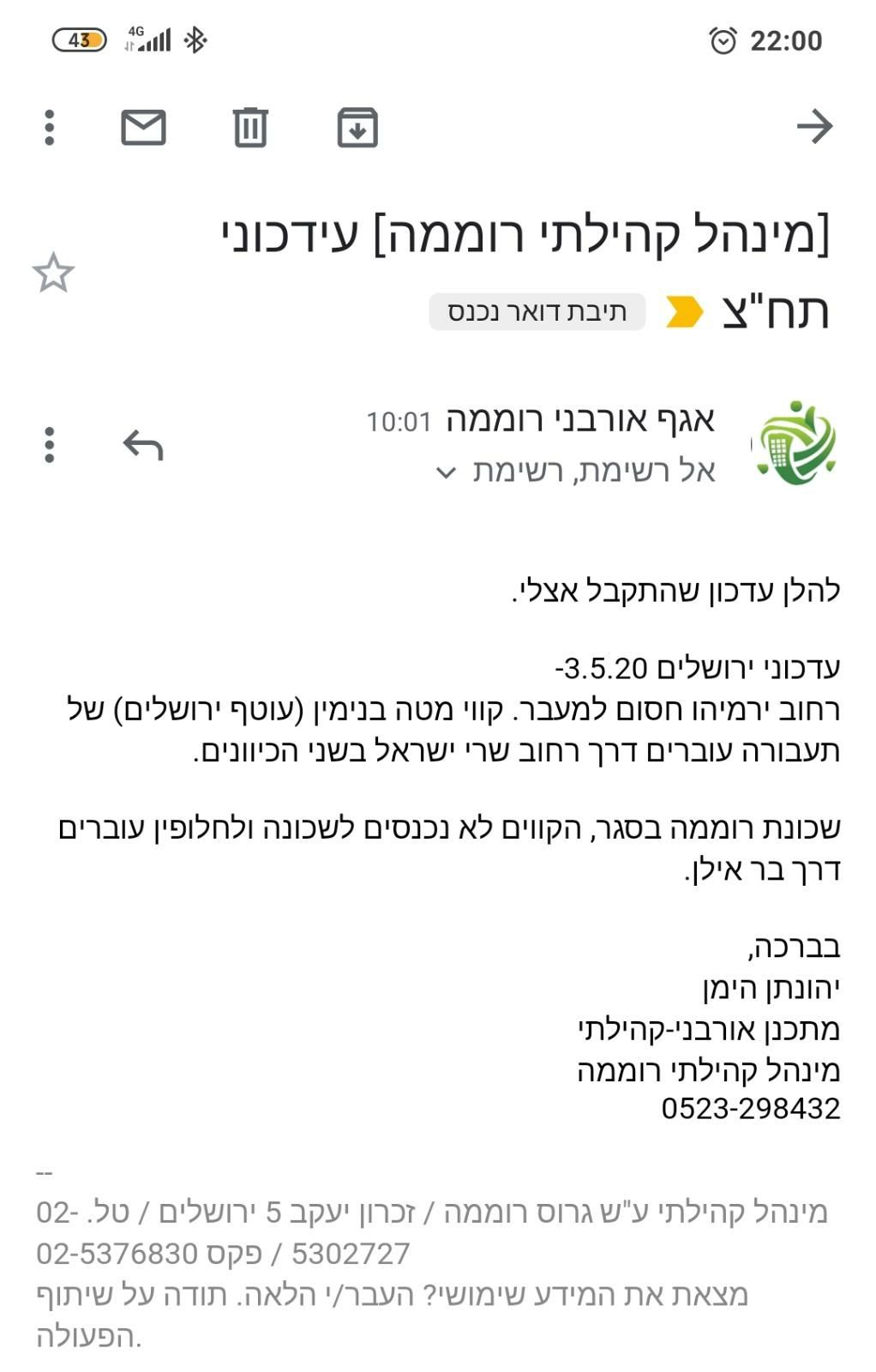This screenshot has height=1372, width=876.
Task: Reply to the sender's message
Action: pyautogui.click(x=143, y=445)
